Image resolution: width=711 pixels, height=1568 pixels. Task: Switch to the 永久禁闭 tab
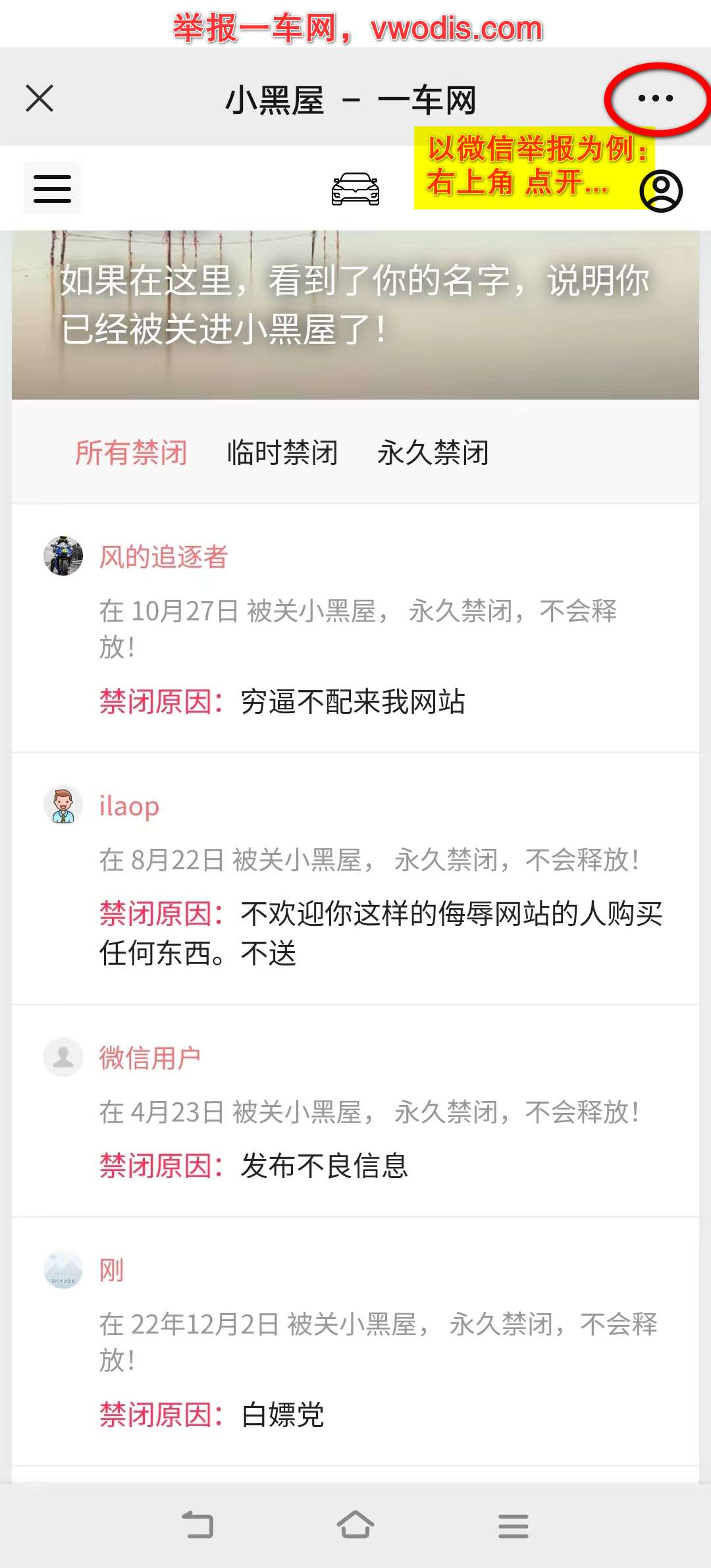click(433, 452)
